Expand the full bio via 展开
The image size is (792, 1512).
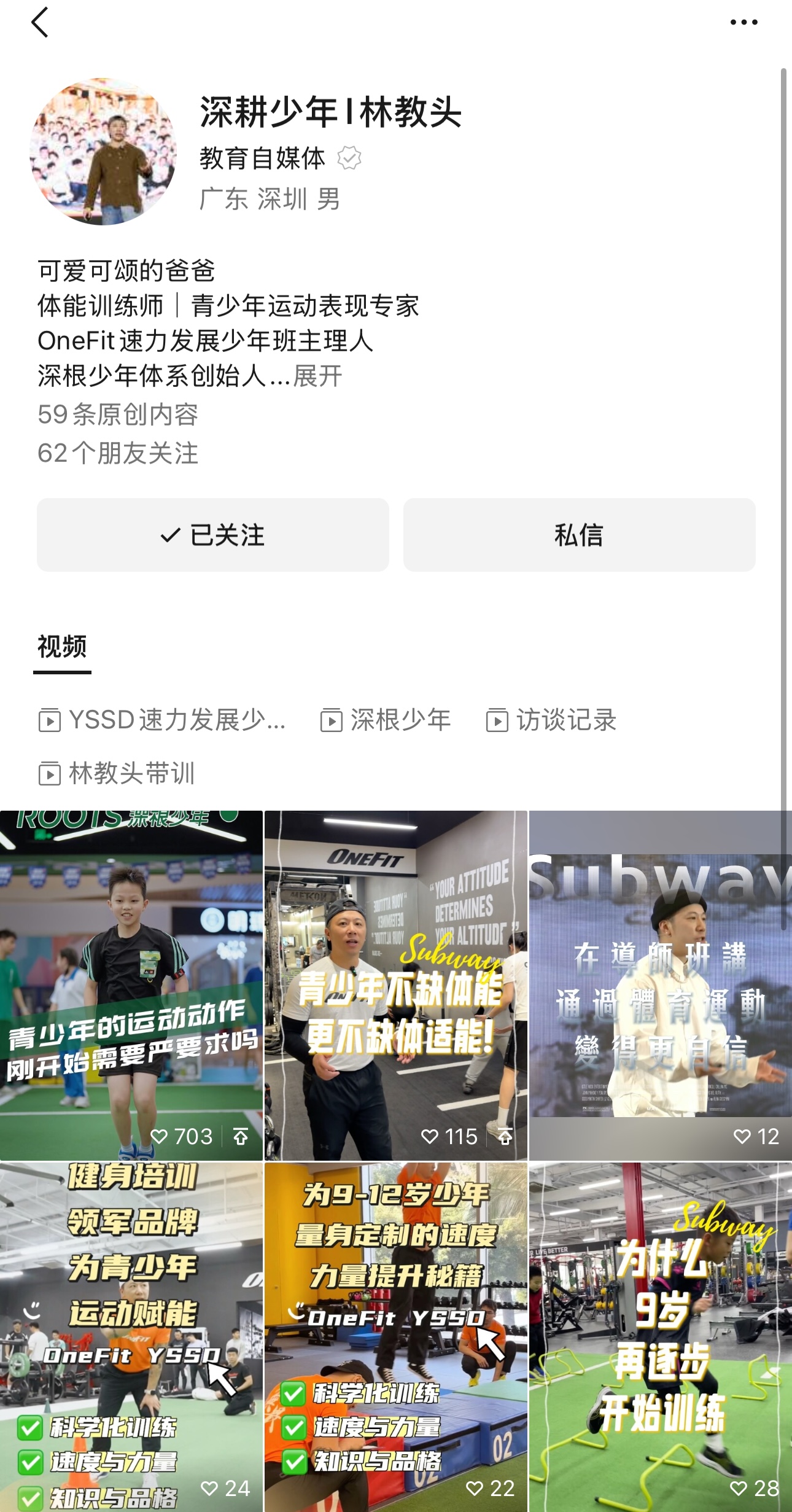317,376
